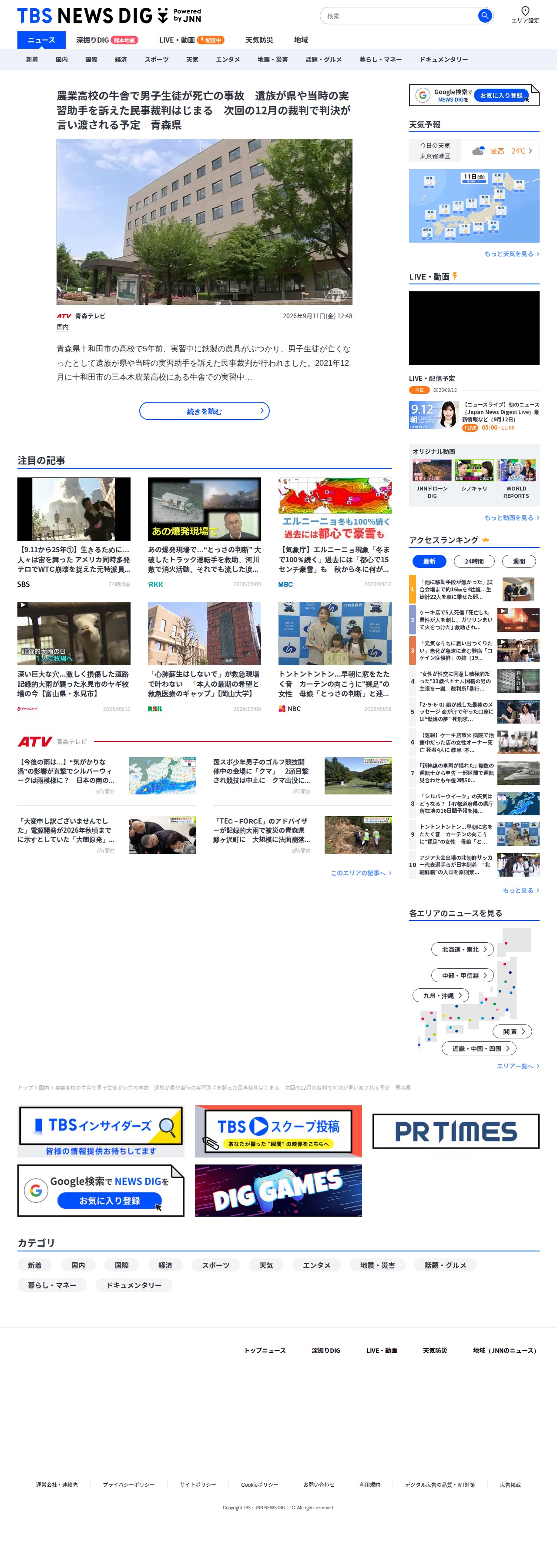The image size is (557, 1568).
Task: Open the もっと動画を見る link
Action: 511,517
